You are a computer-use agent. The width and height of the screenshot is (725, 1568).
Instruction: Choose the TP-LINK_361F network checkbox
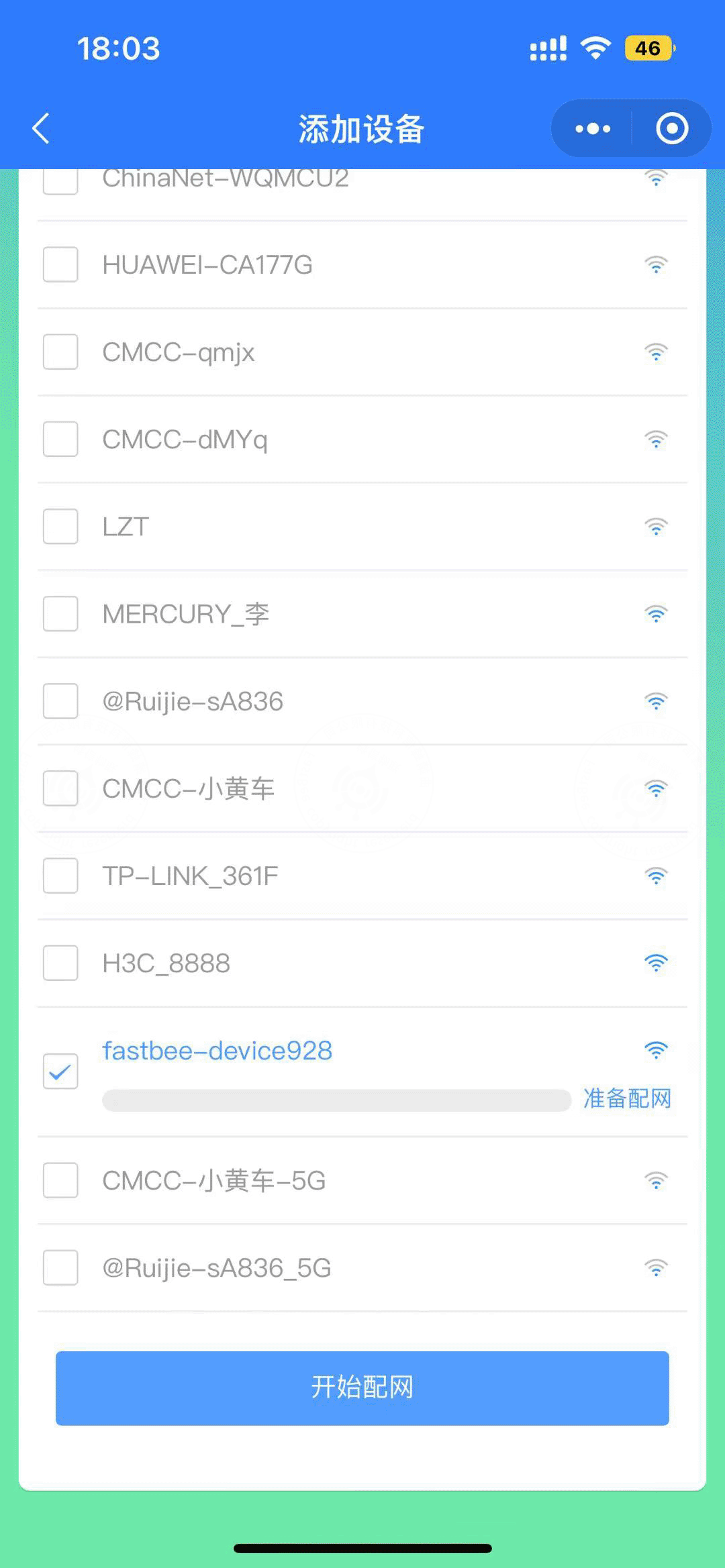click(60, 876)
